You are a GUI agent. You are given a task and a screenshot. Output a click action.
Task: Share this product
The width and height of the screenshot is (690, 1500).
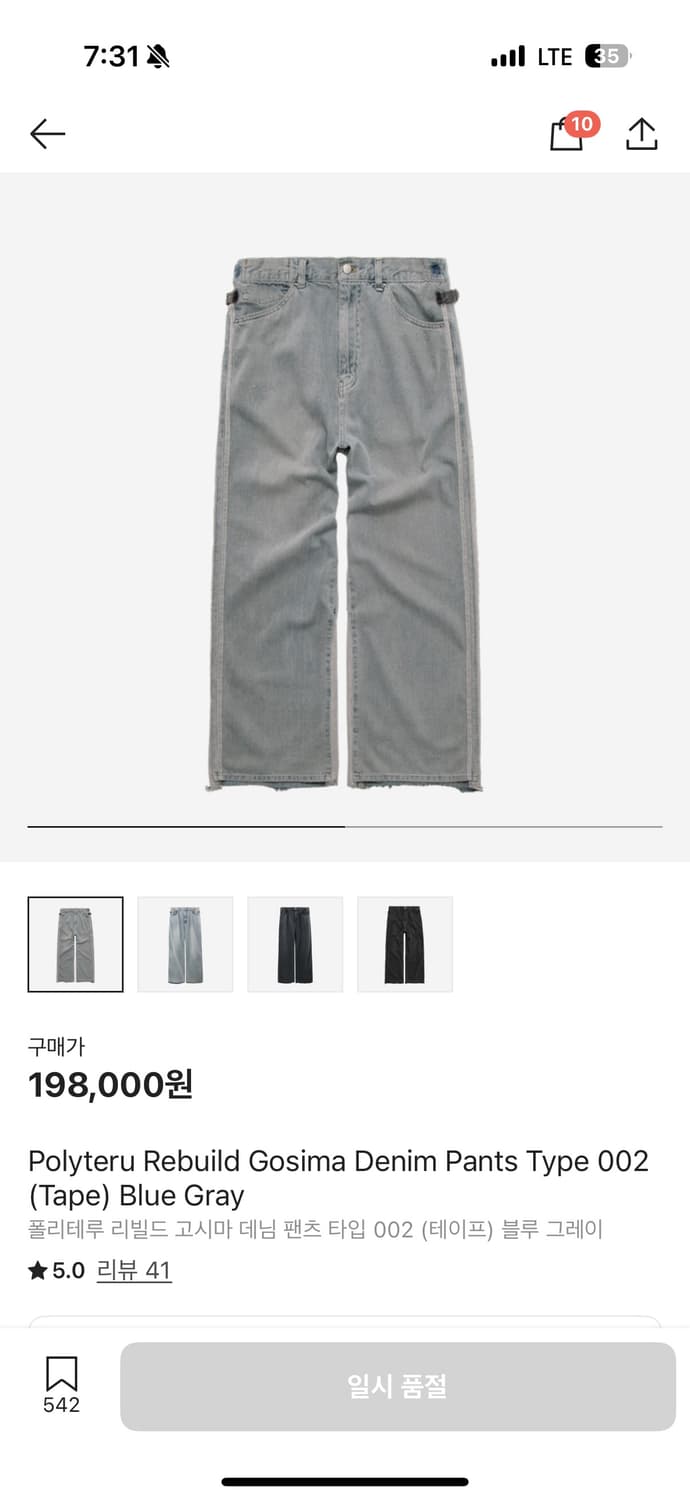point(641,134)
